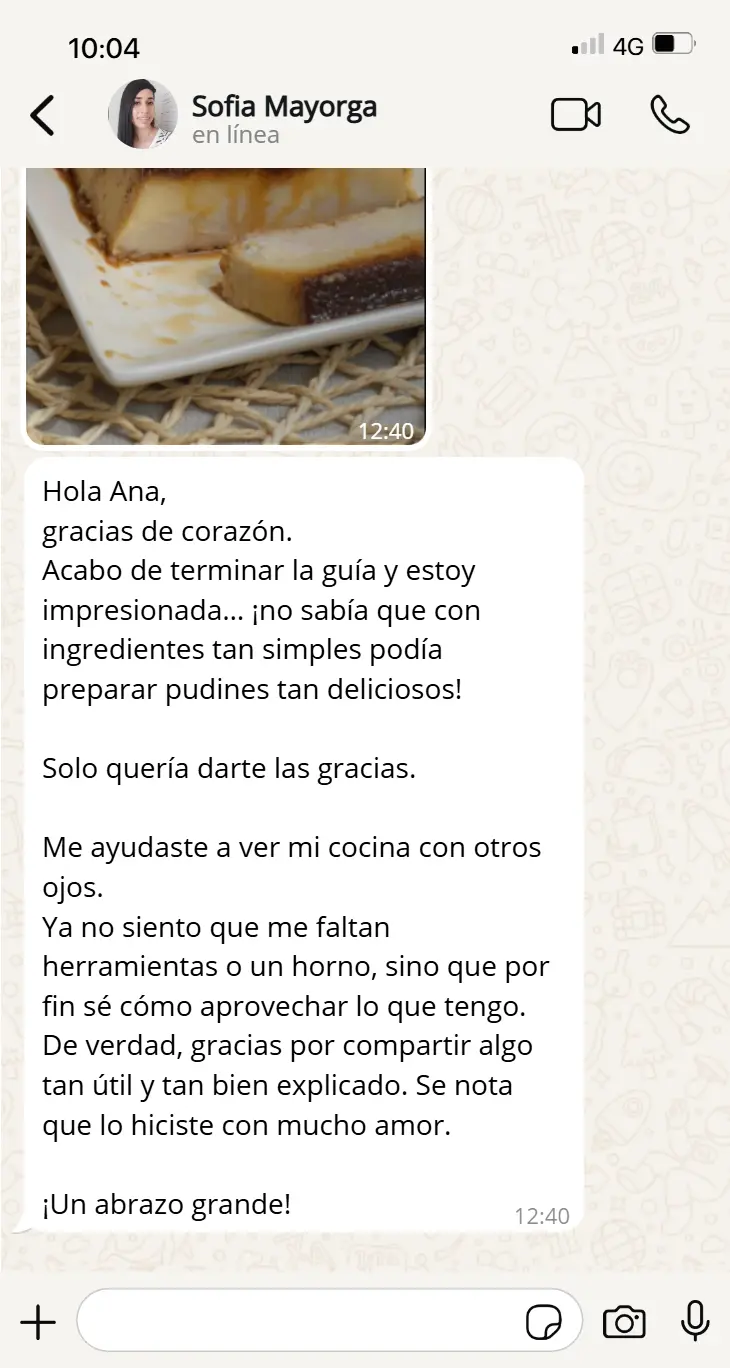
Task: Open the camera to send a photo
Action: (x=624, y=1322)
